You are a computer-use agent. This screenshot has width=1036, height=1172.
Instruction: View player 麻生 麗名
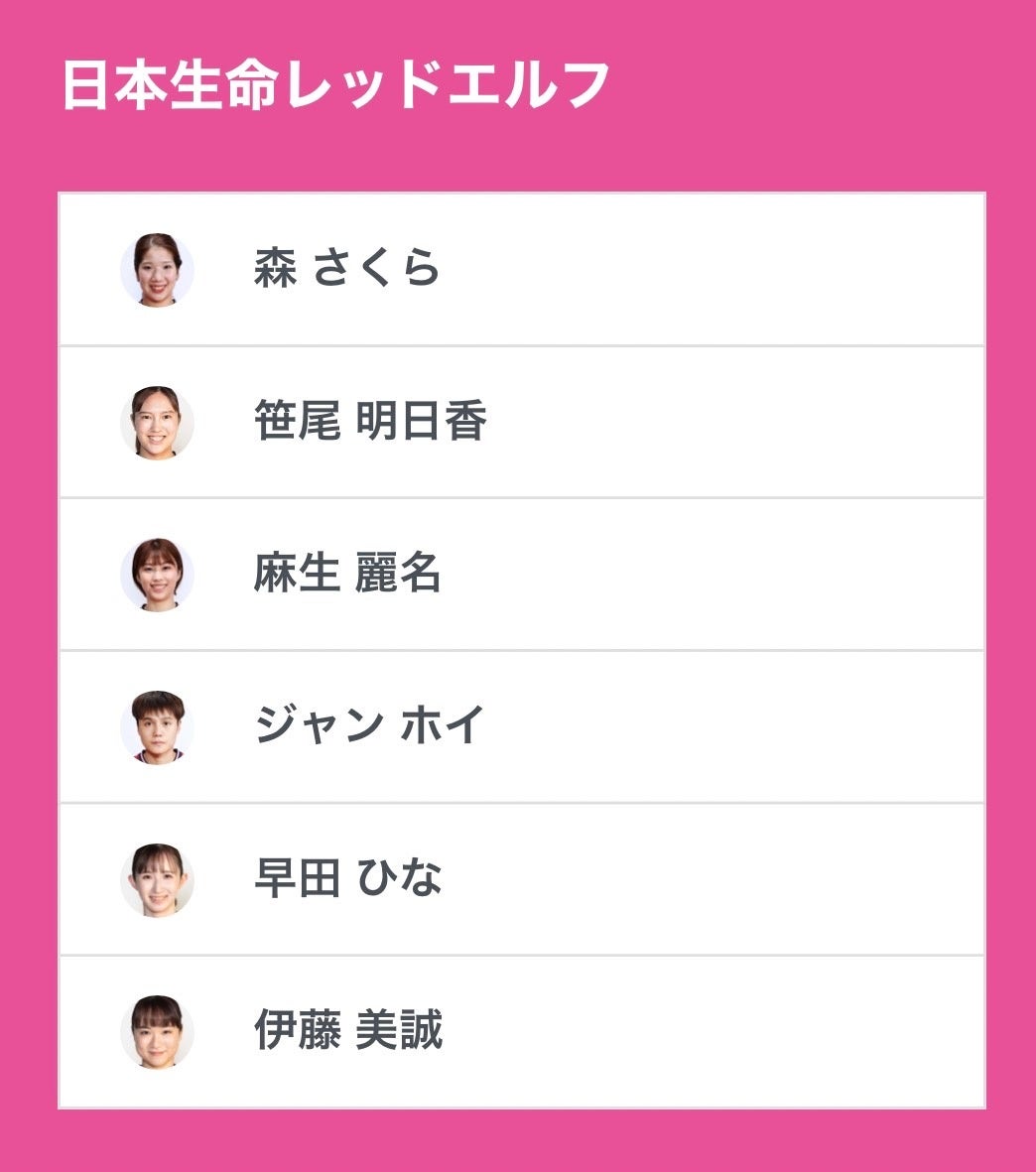346,575
